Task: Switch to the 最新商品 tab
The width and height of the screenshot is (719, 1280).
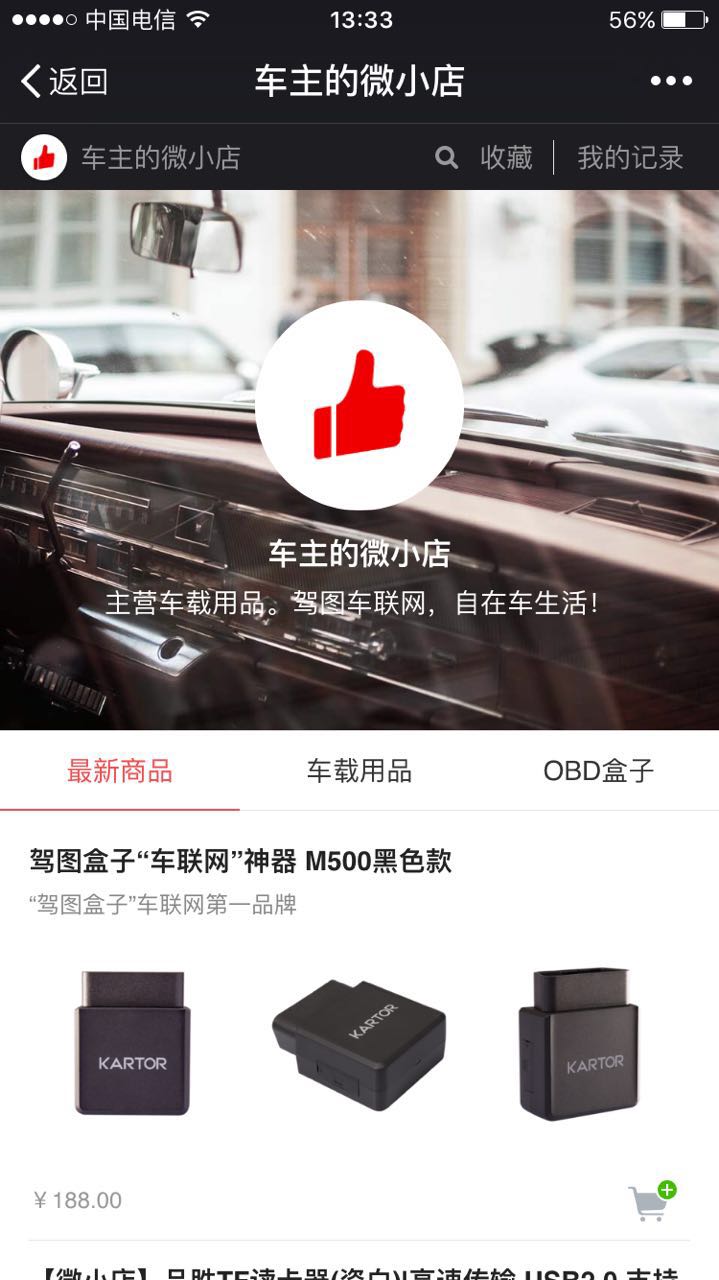Action: 120,771
